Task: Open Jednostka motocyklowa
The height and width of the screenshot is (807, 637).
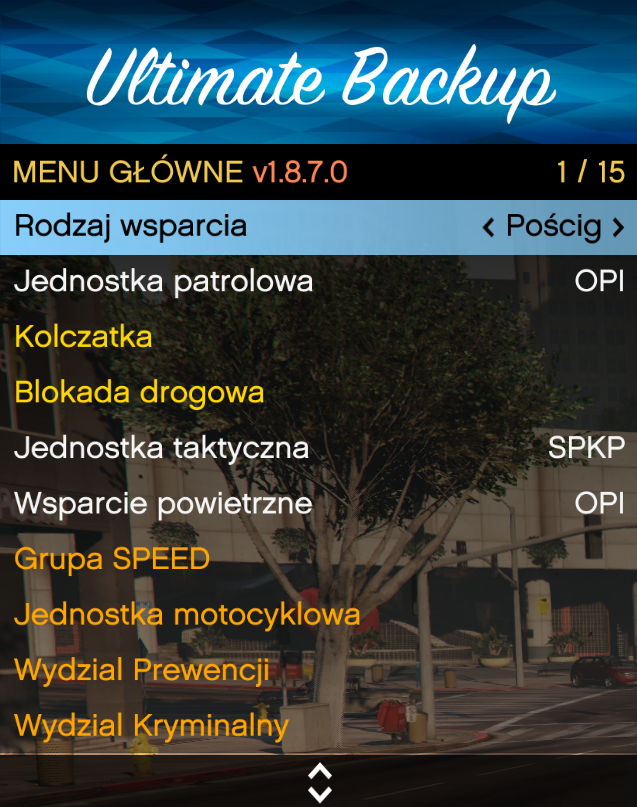Action: [187, 613]
